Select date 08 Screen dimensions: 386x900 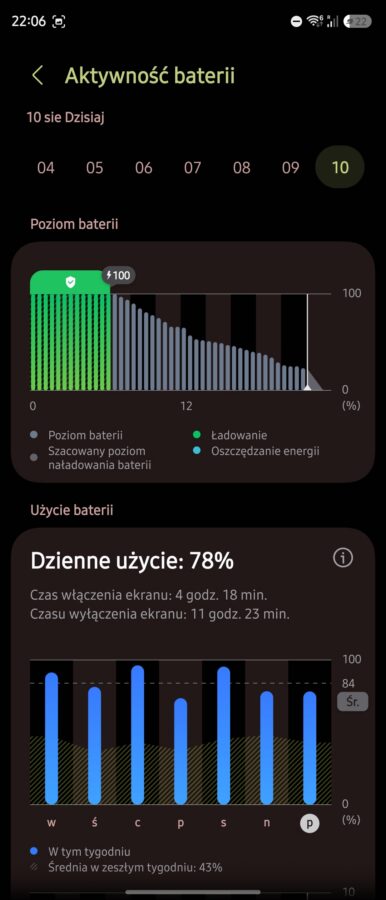click(x=242, y=168)
